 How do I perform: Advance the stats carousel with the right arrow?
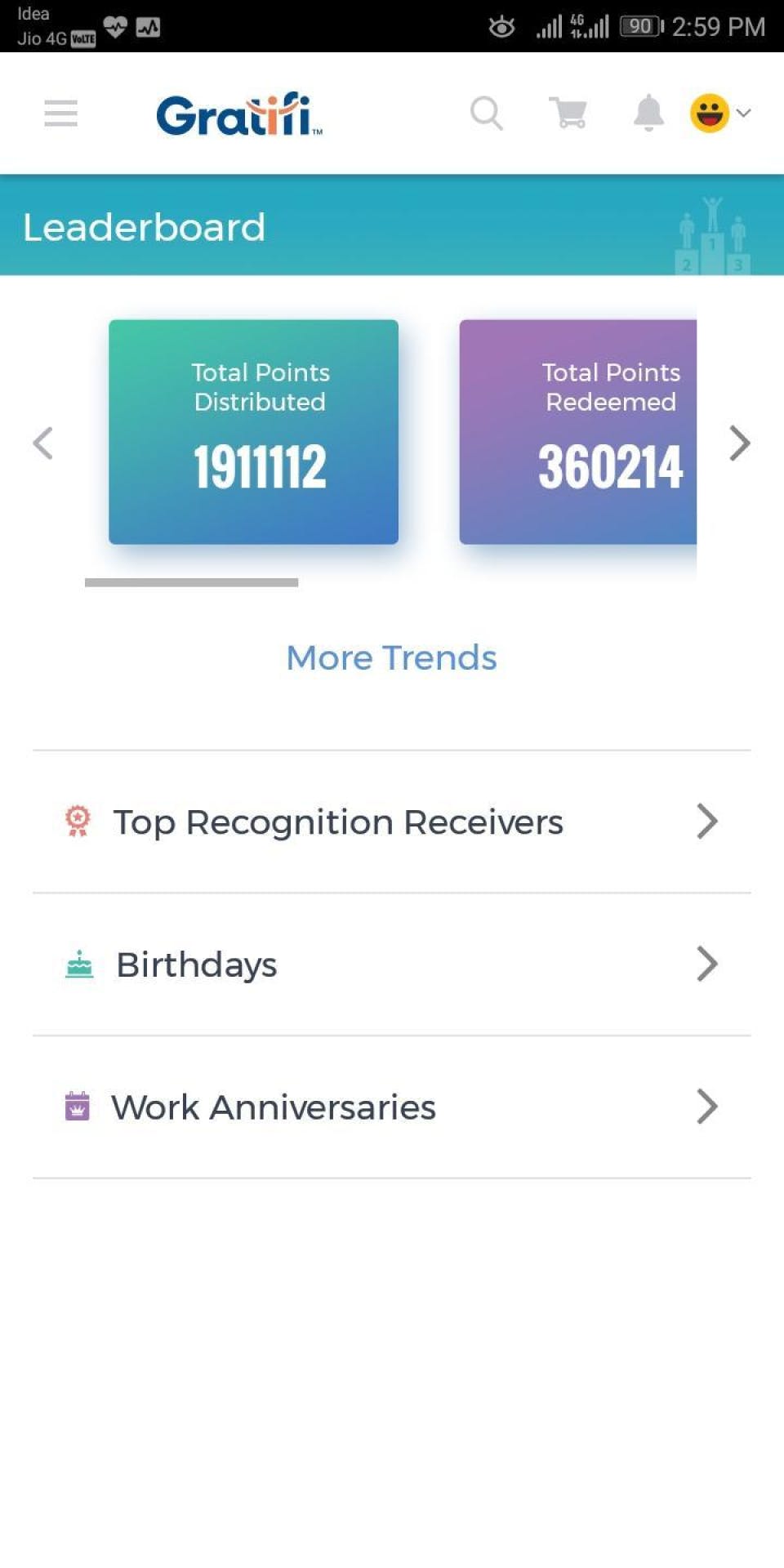(740, 443)
